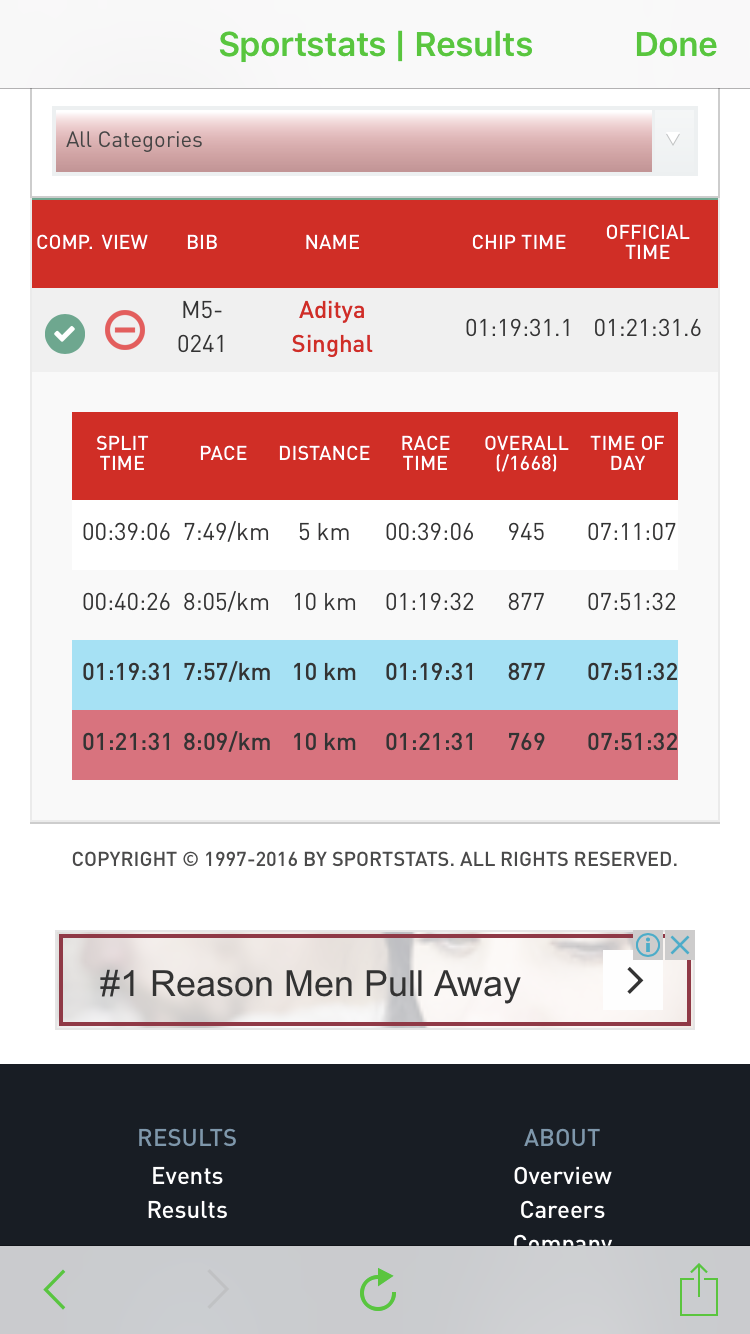Open the Men Pull Away ad banner
The height and width of the screenshot is (1334, 750).
pos(374,982)
